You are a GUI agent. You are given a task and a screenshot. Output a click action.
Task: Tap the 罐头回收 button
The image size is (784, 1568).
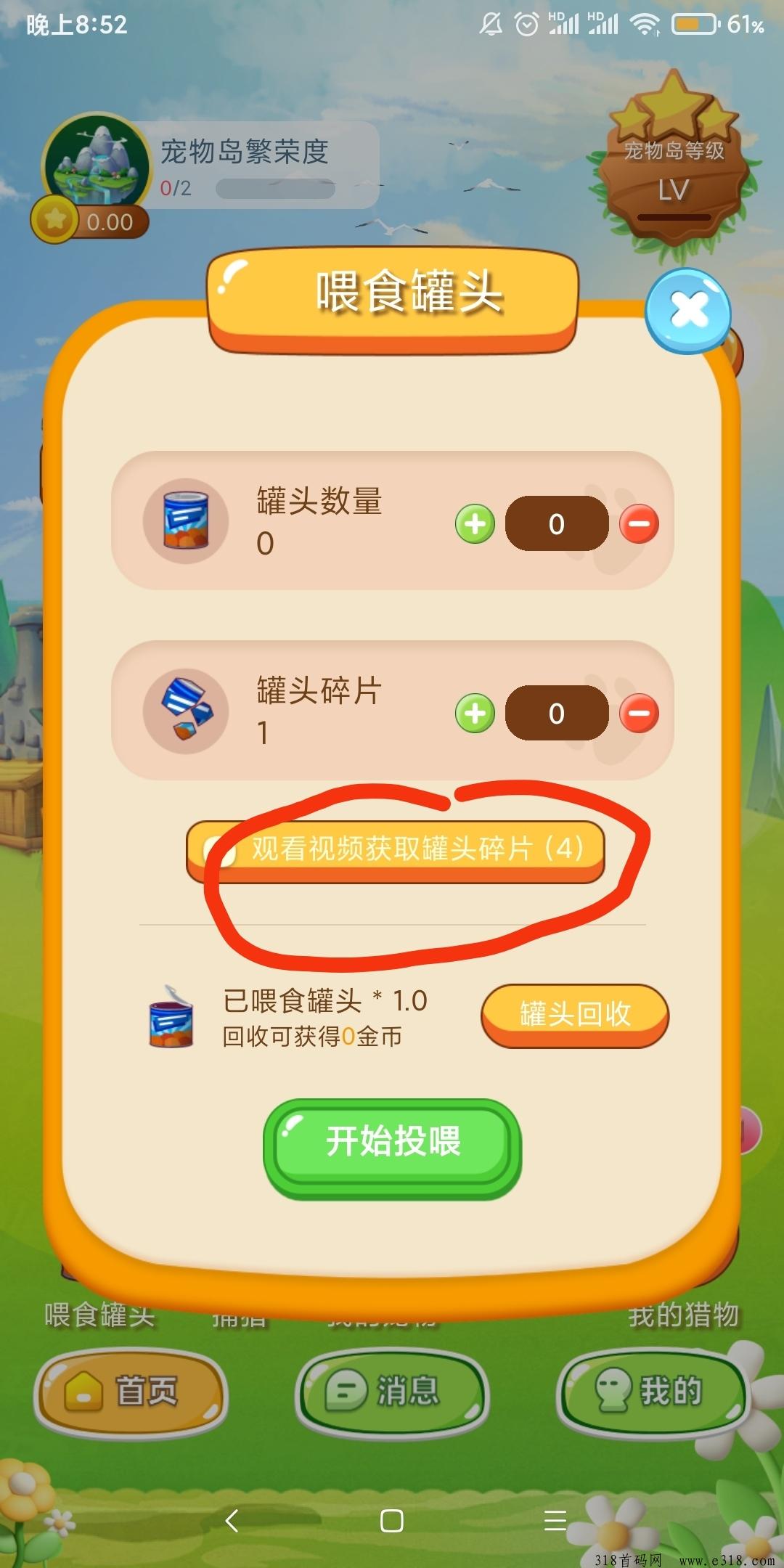[574, 1014]
